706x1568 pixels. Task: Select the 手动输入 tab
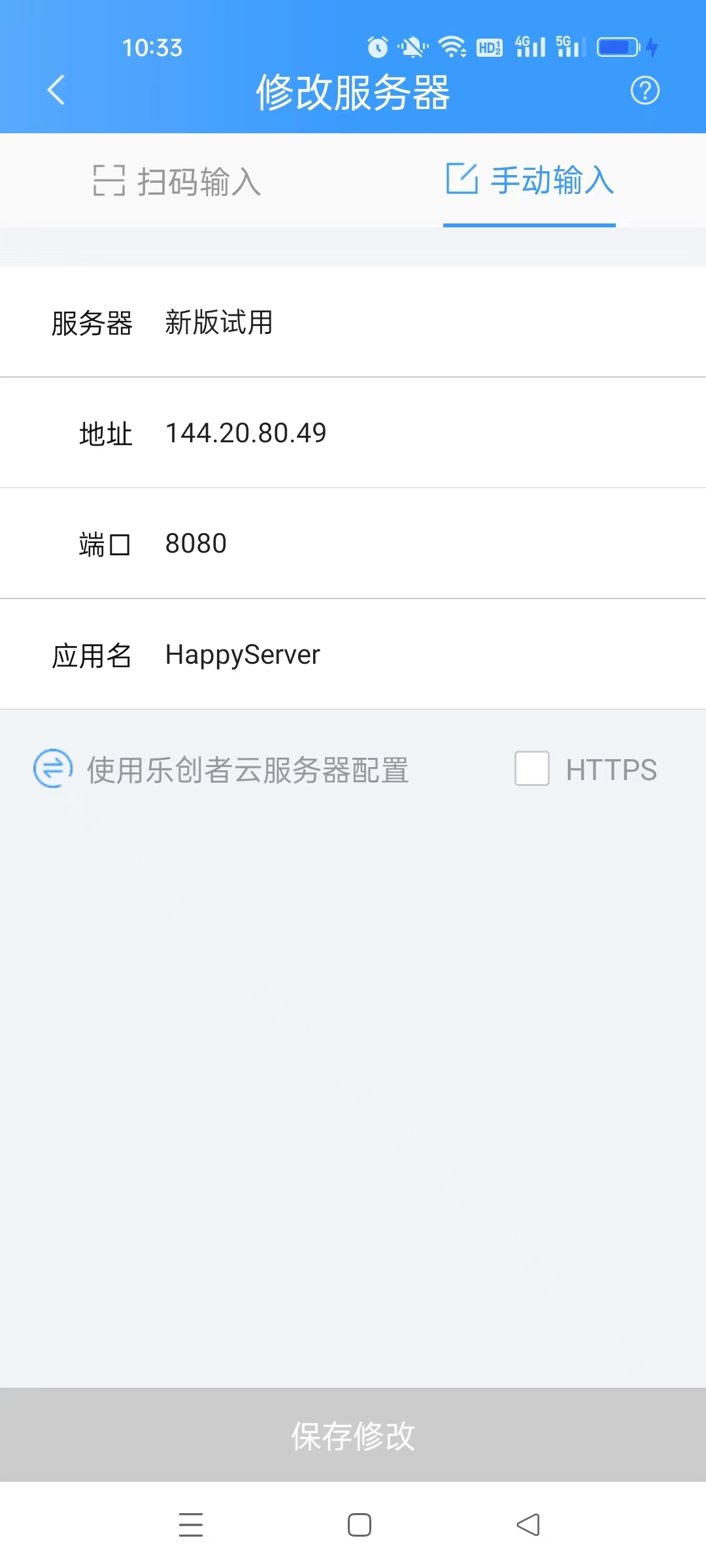(x=529, y=180)
